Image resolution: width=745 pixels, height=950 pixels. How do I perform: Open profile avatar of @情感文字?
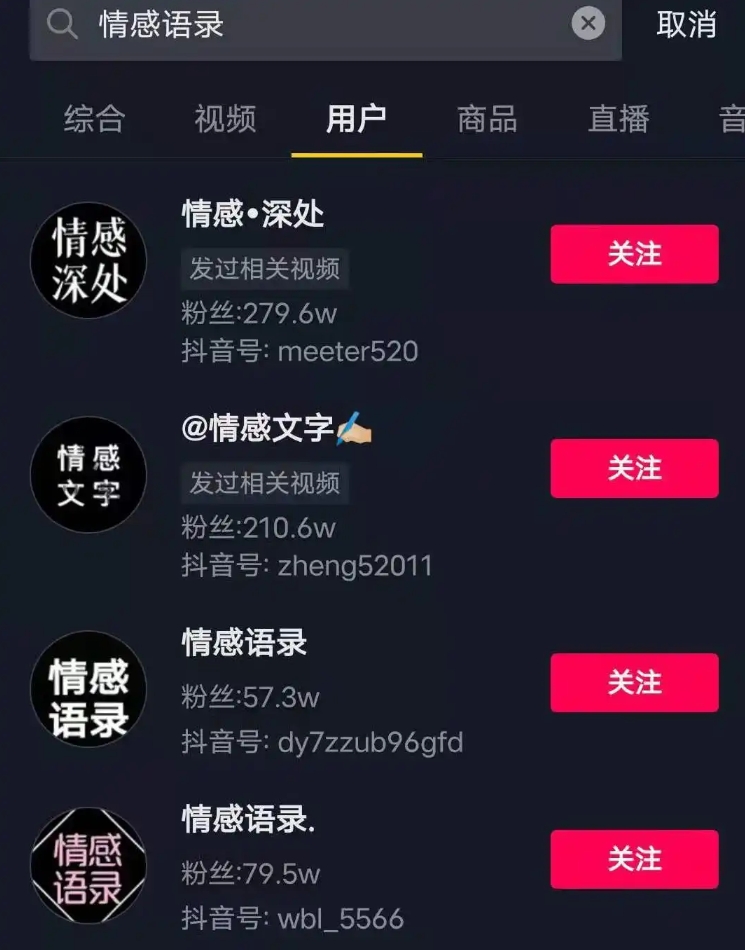88,474
